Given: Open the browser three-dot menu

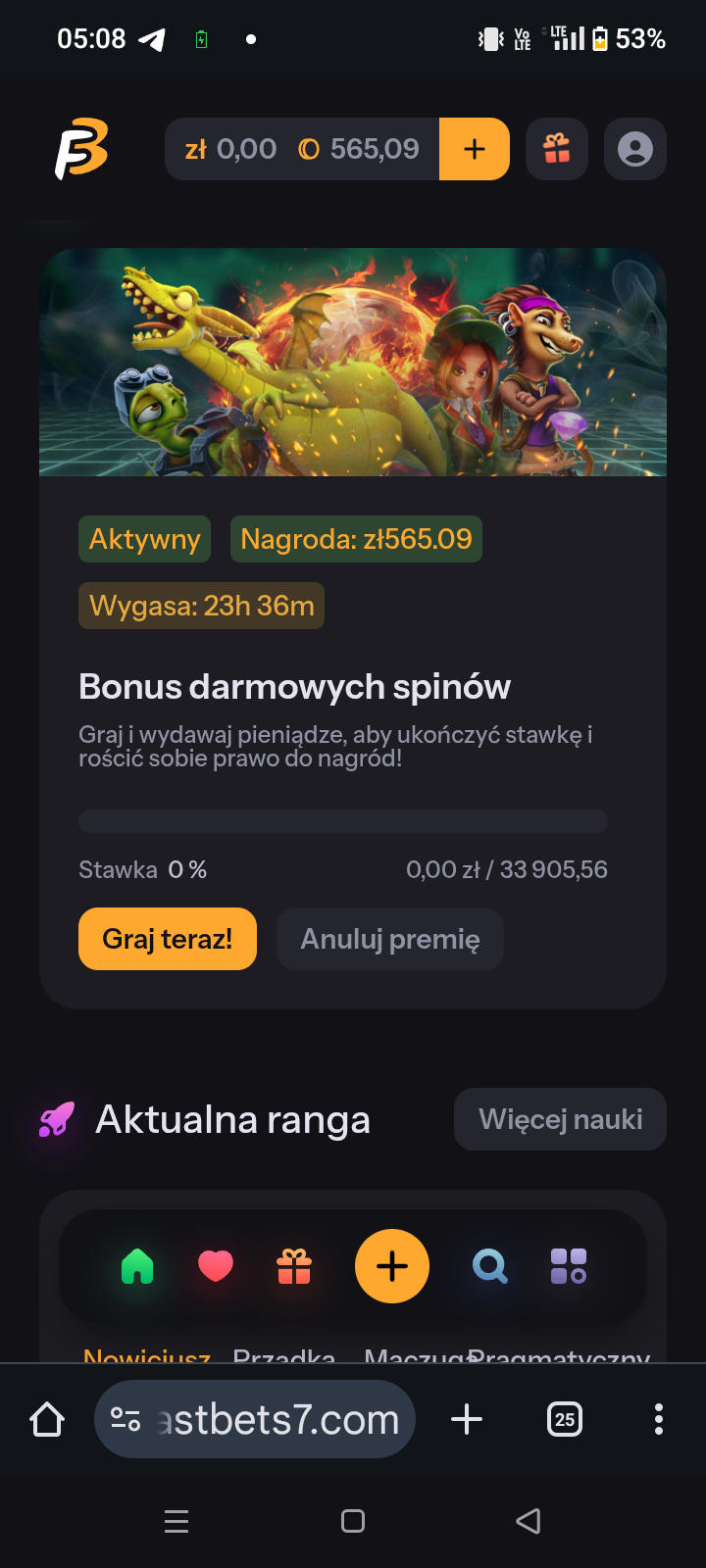Looking at the screenshot, I should pyautogui.click(x=658, y=1418).
